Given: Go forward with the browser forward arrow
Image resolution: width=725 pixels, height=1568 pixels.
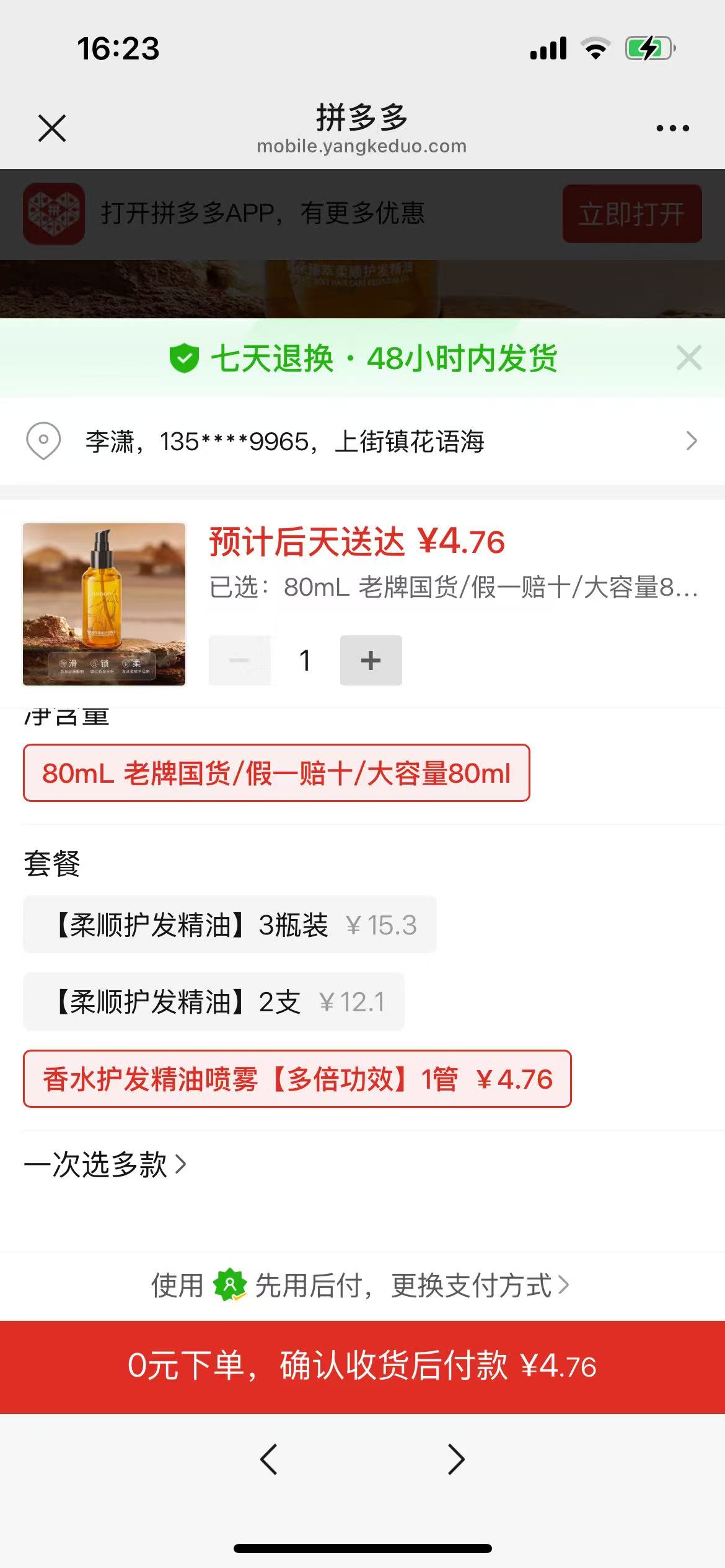Looking at the screenshot, I should point(456,1459).
